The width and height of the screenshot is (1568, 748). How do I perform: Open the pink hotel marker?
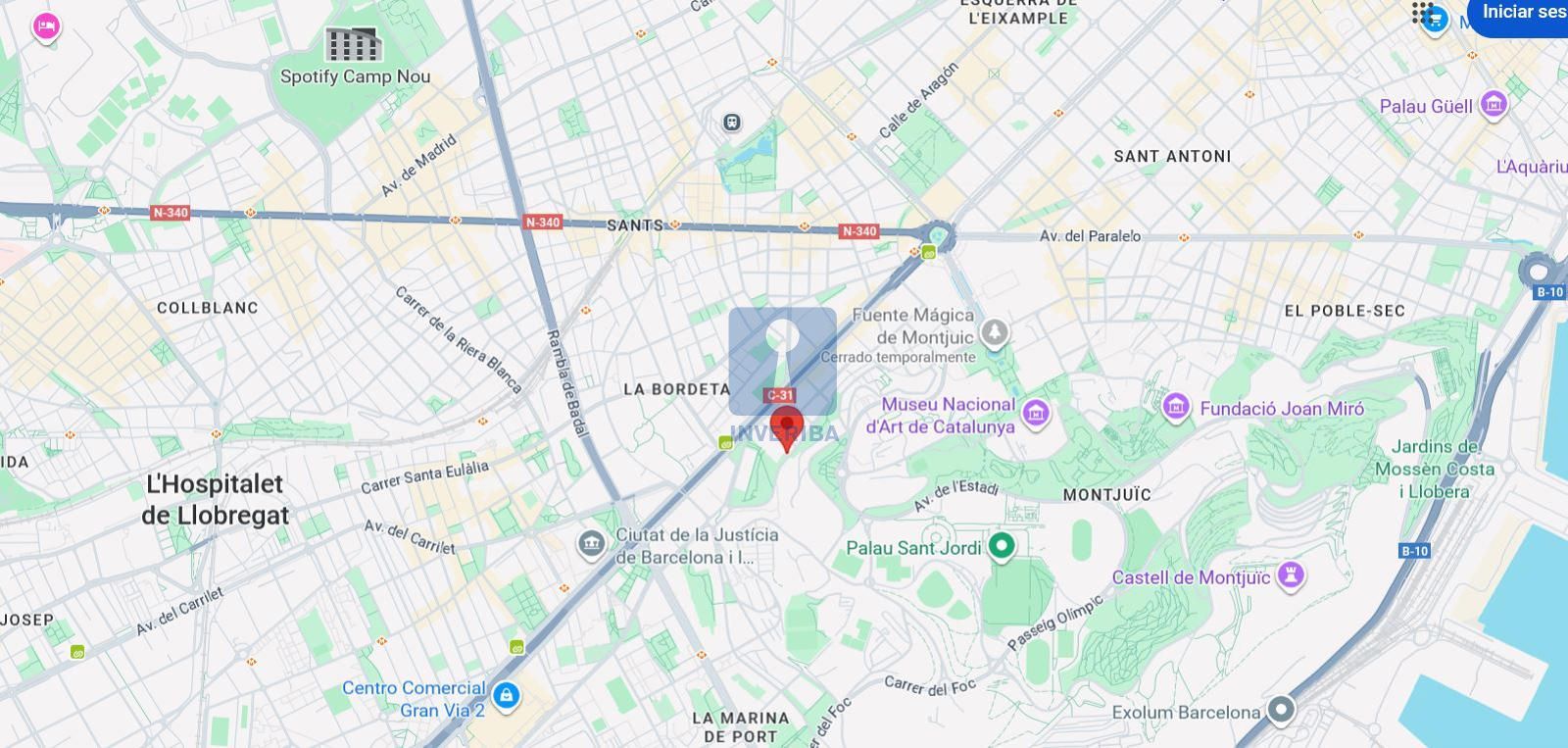[x=45, y=26]
